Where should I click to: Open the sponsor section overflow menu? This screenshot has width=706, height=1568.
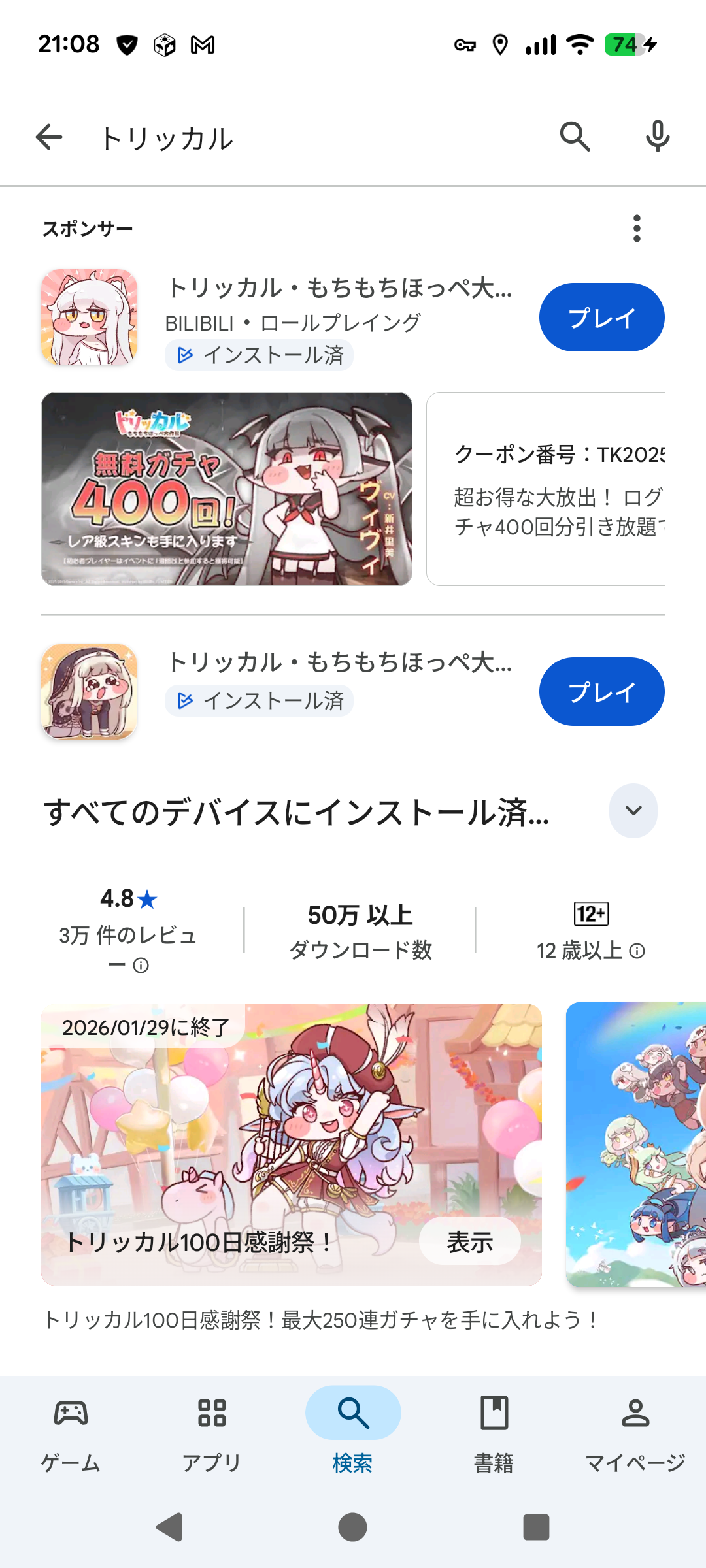[637, 229]
